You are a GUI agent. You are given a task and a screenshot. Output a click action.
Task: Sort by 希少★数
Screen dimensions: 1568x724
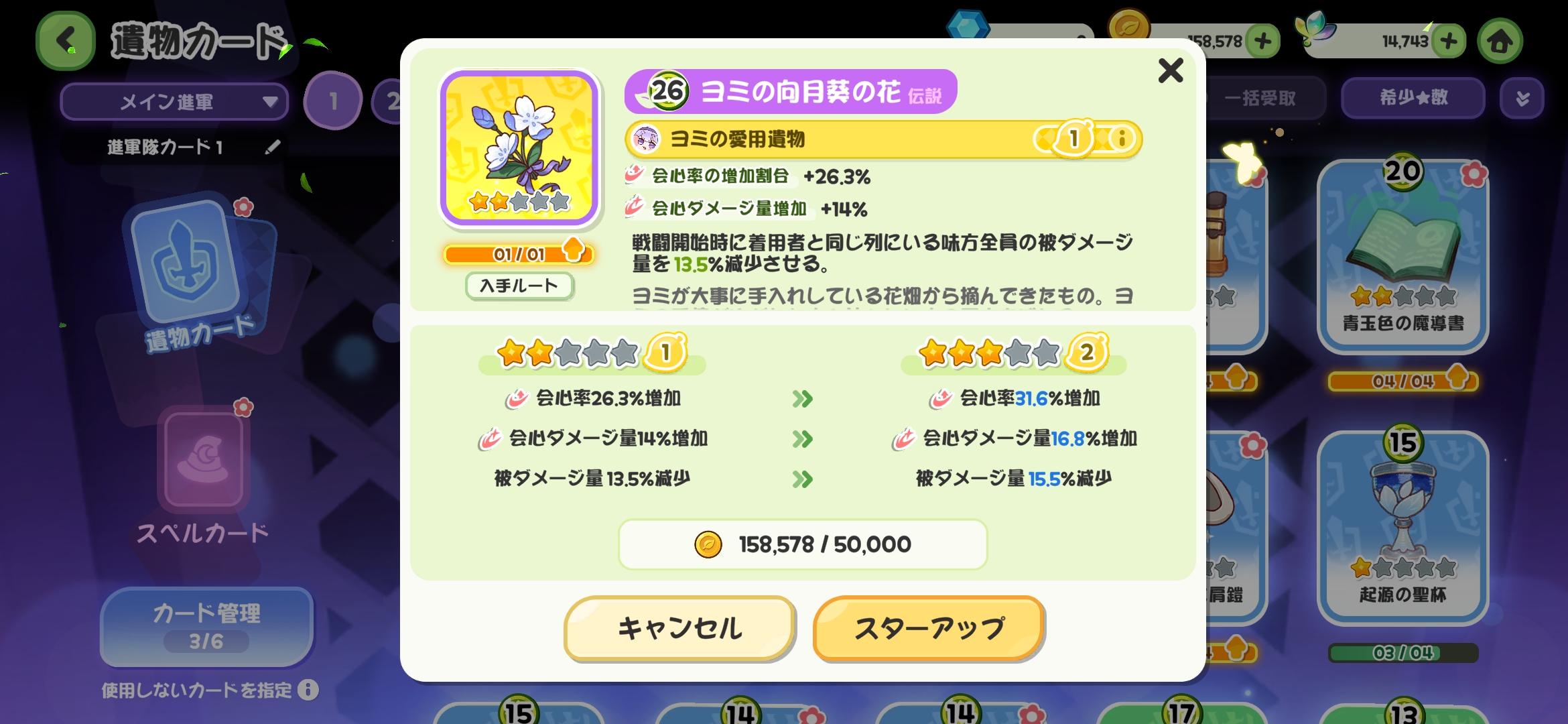(1413, 99)
